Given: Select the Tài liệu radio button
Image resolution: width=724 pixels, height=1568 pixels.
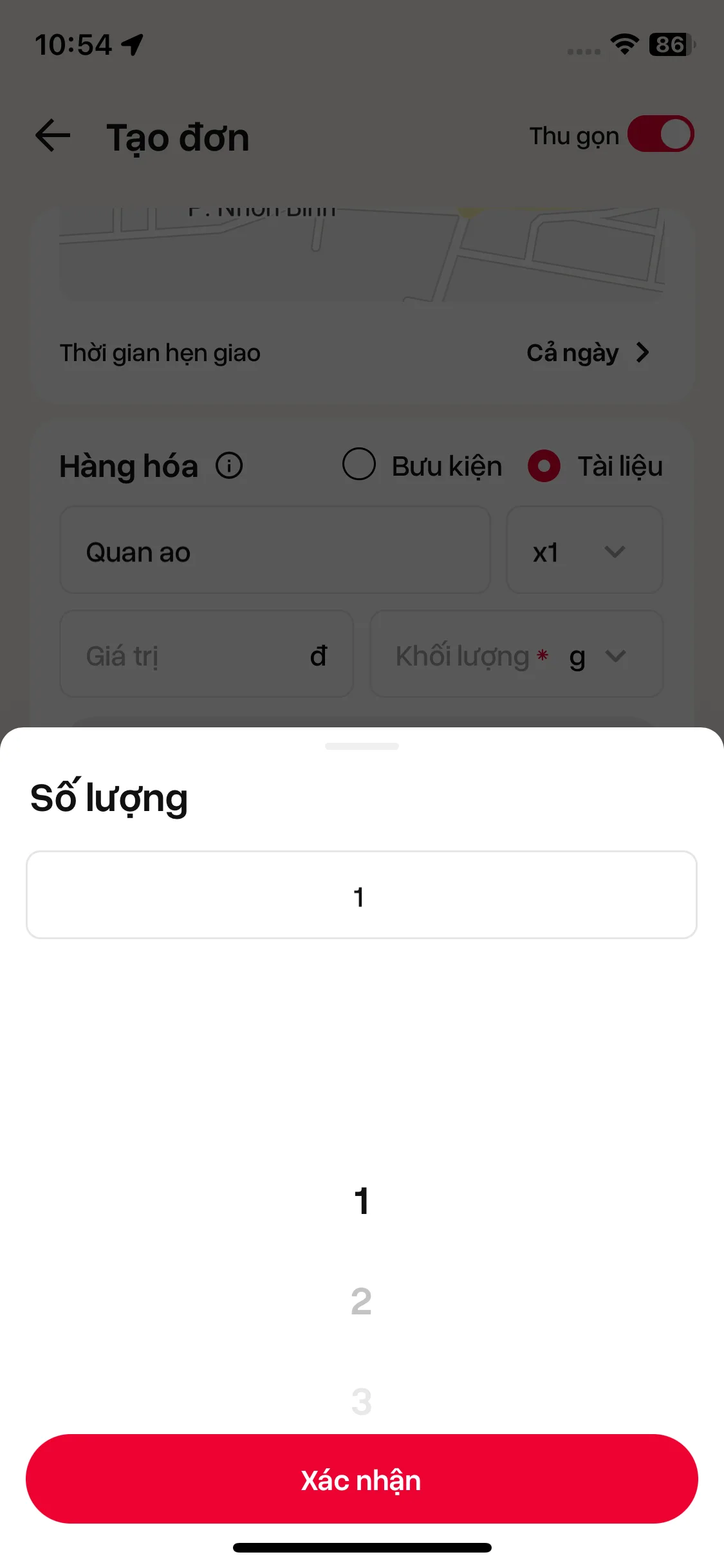Looking at the screenshot, I should pyautogui.click(x=544, y=465).
